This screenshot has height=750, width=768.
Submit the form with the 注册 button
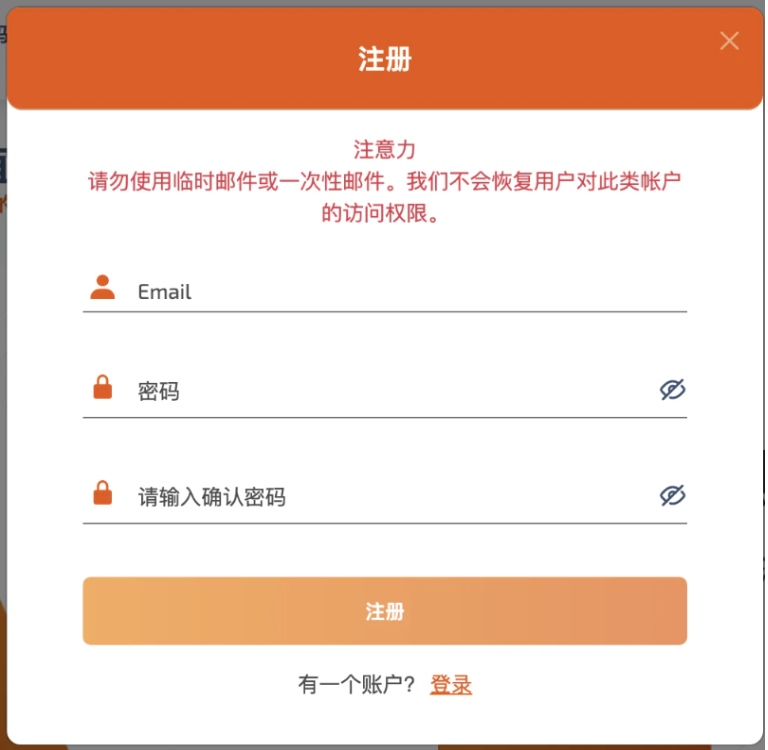[x=385, y=611]
